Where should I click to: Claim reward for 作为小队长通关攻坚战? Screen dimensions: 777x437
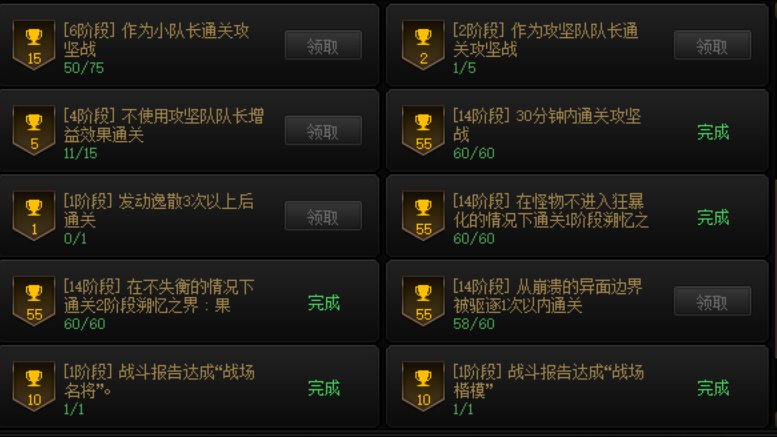point(323,45)
